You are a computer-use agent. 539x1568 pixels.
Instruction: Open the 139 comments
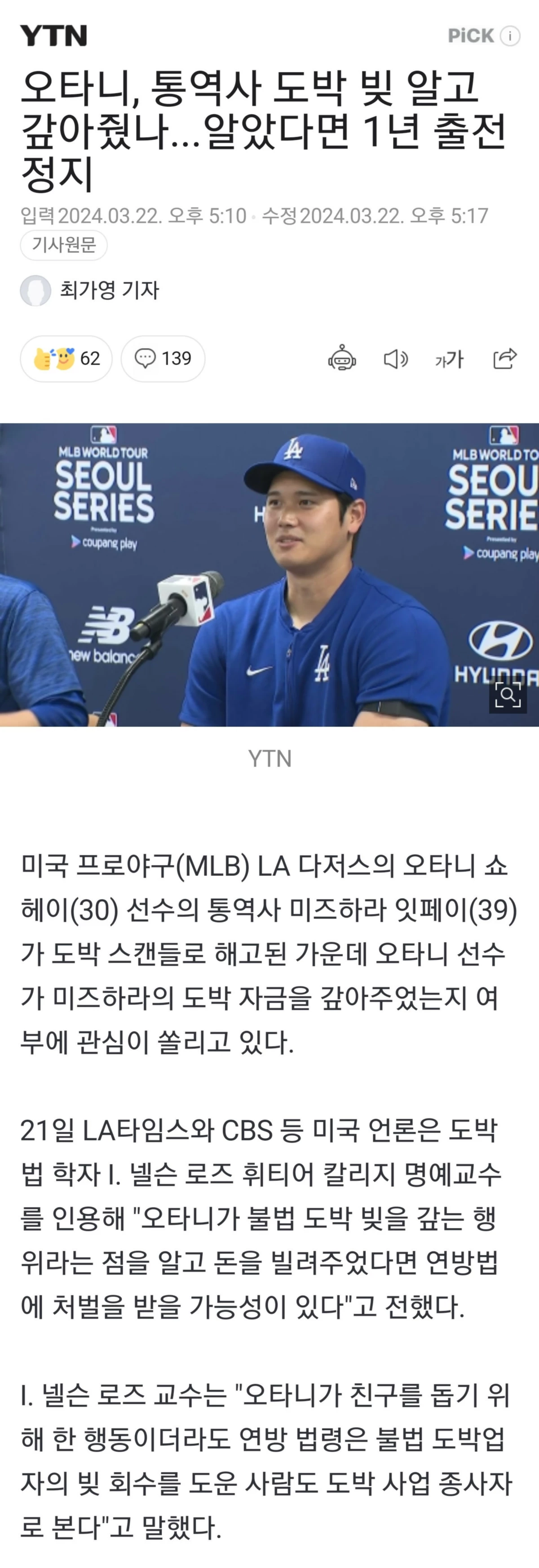tap(163, 359)
